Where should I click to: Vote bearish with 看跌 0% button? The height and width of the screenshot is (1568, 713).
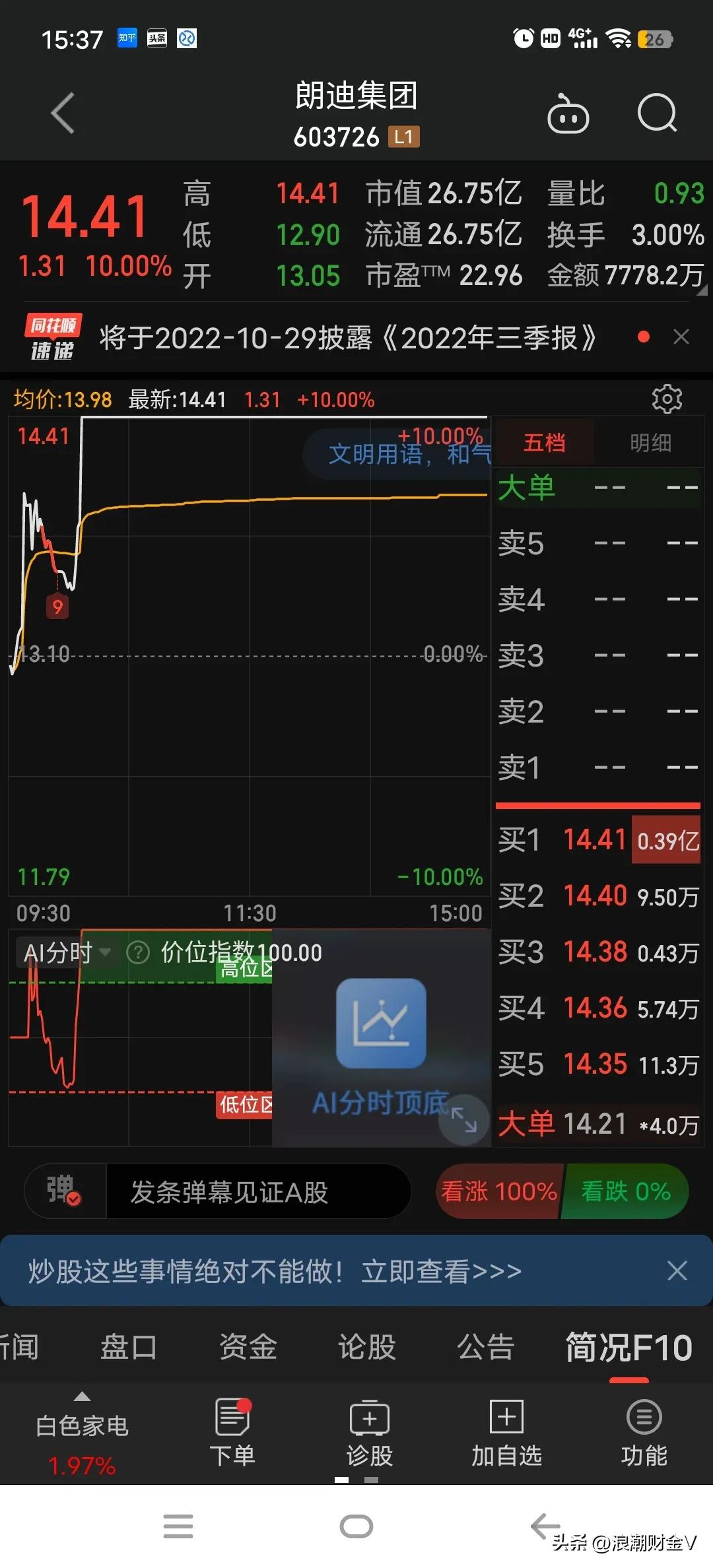(x=625, y=1192)
